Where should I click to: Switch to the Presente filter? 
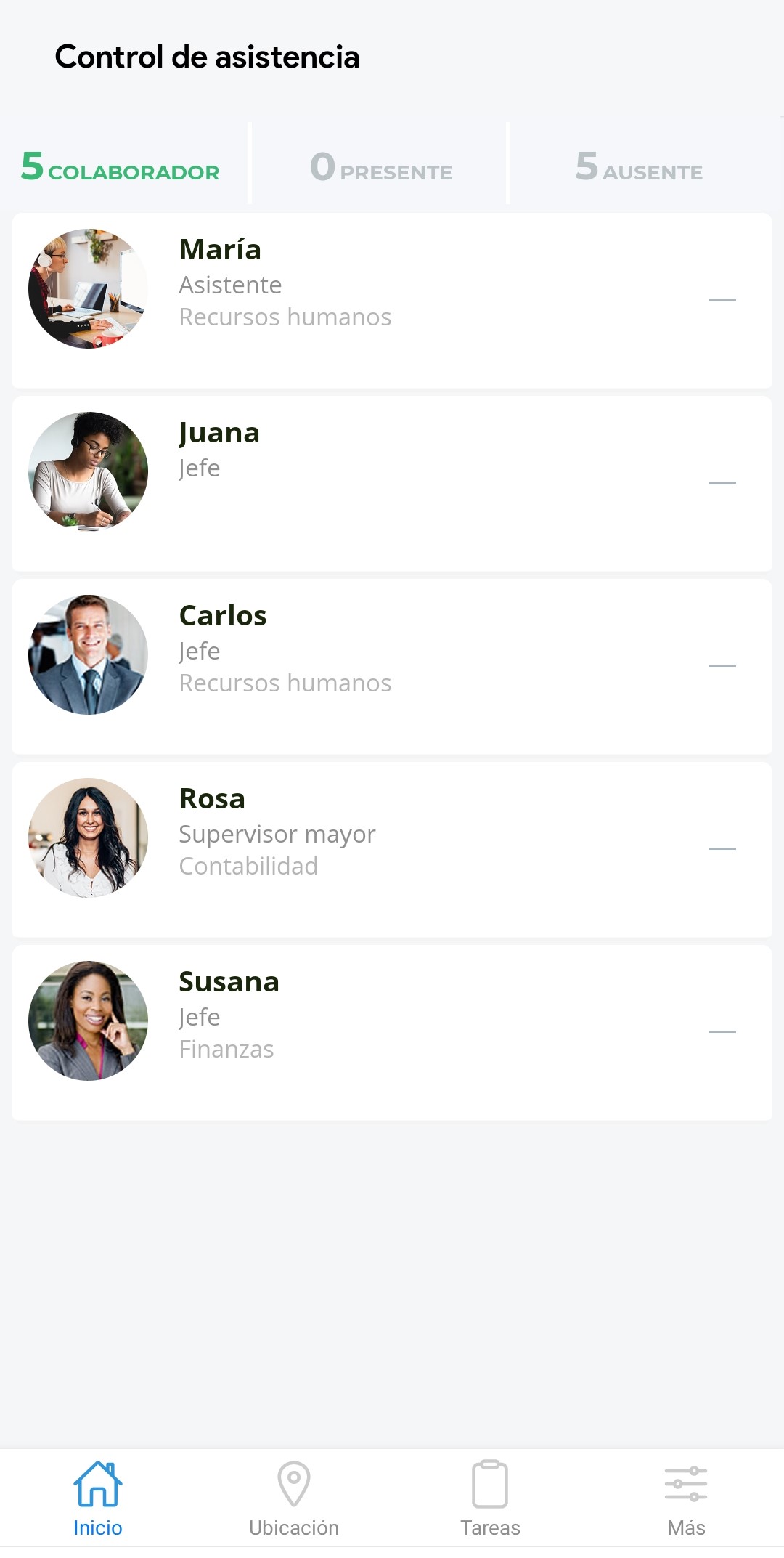click(x=380, y=167)
